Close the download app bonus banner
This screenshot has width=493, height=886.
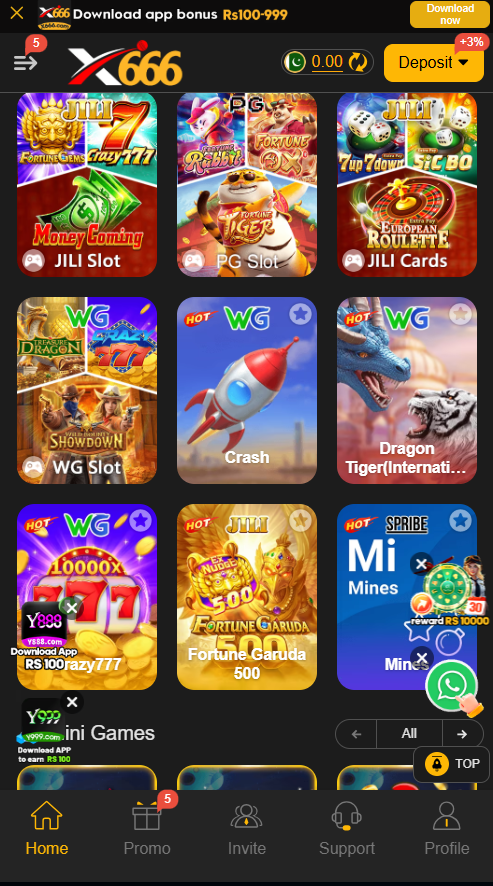[x=17, y=13]
